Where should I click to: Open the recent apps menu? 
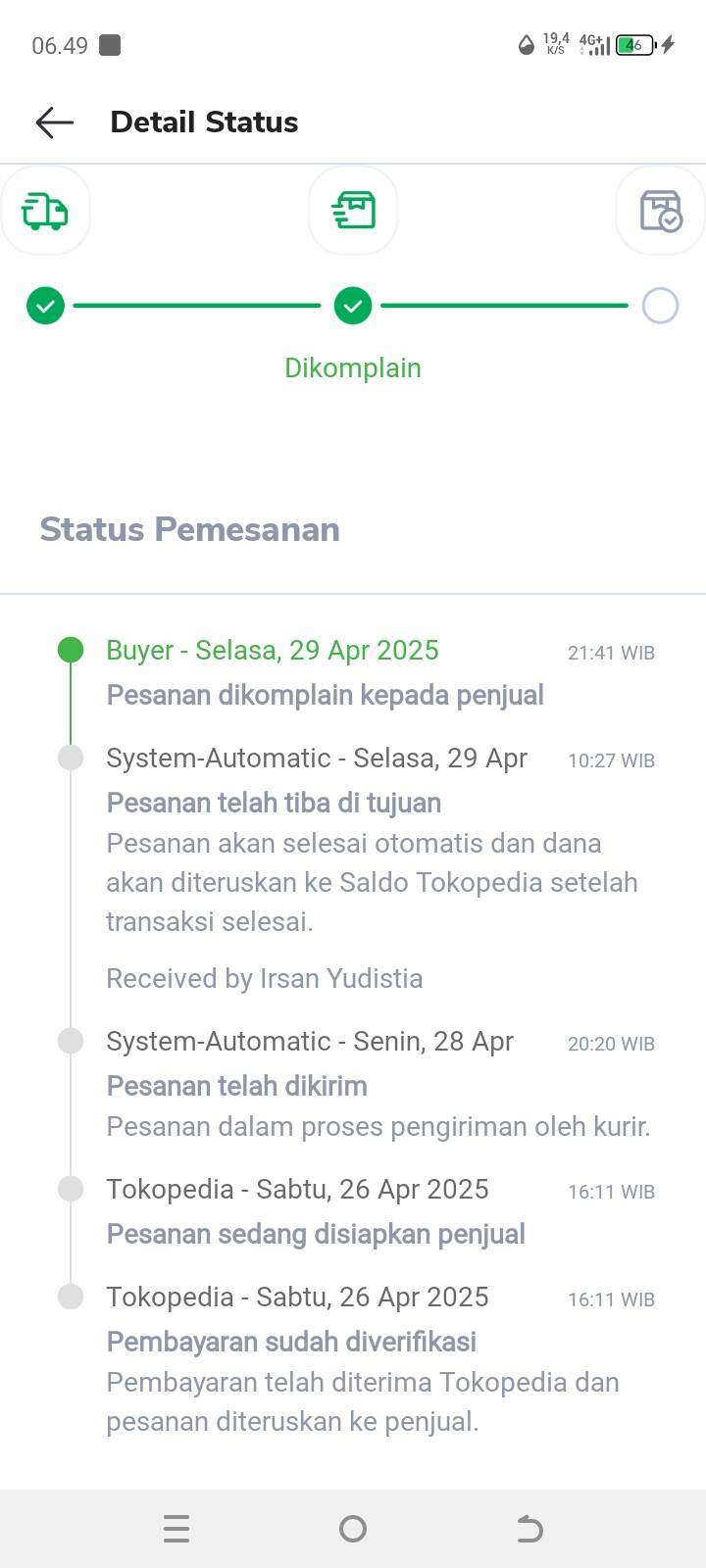point(176,1529)
